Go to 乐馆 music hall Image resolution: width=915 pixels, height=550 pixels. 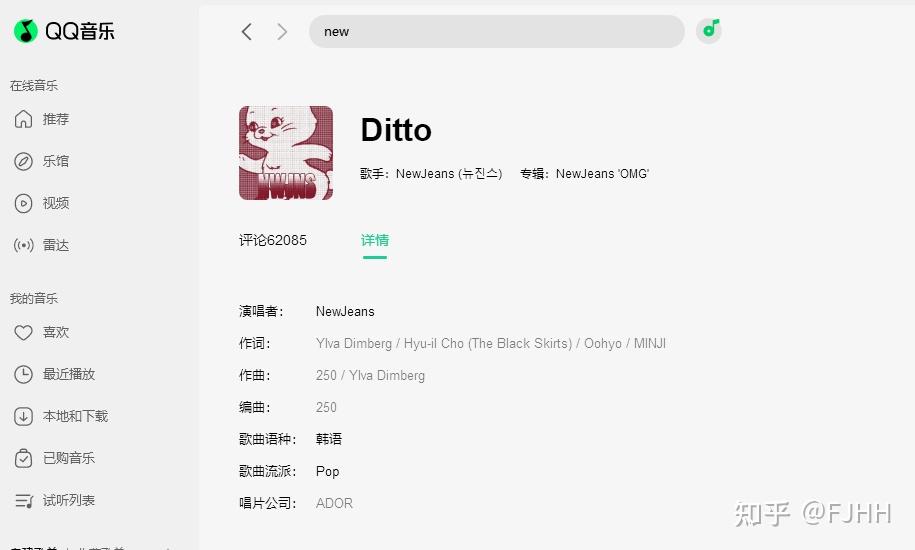coord(55,161)
